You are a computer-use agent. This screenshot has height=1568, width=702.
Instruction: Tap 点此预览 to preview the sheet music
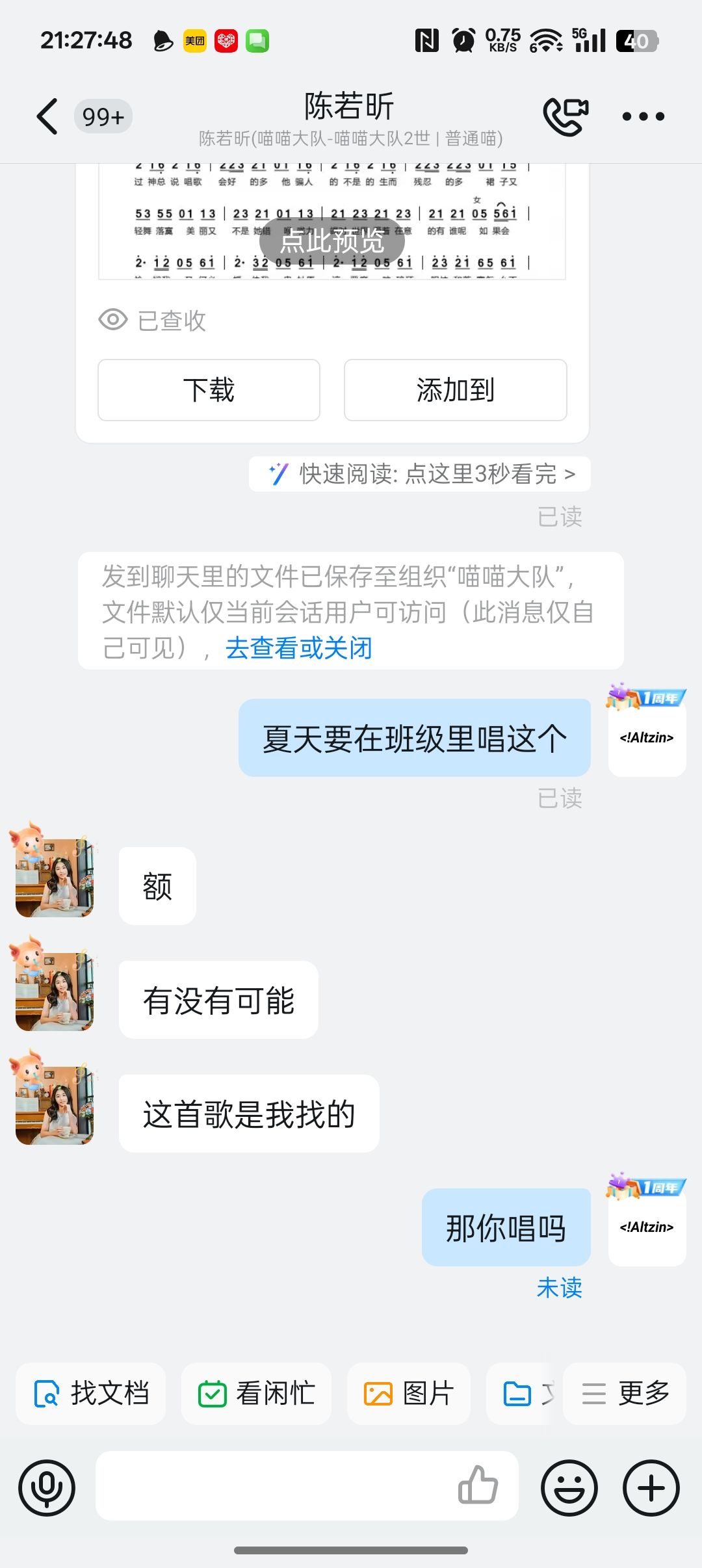(331, 241)
